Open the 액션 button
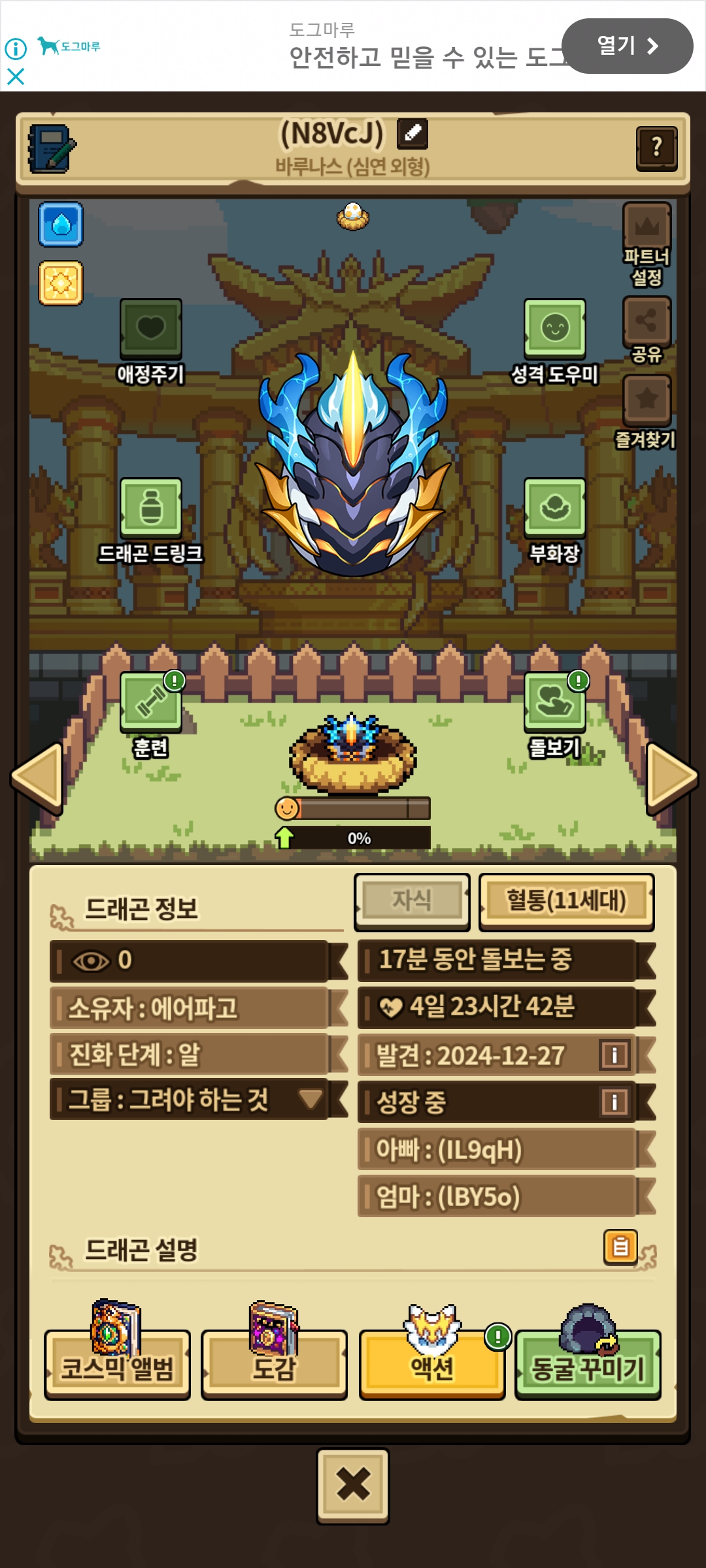 click(x=431, y=1365)
